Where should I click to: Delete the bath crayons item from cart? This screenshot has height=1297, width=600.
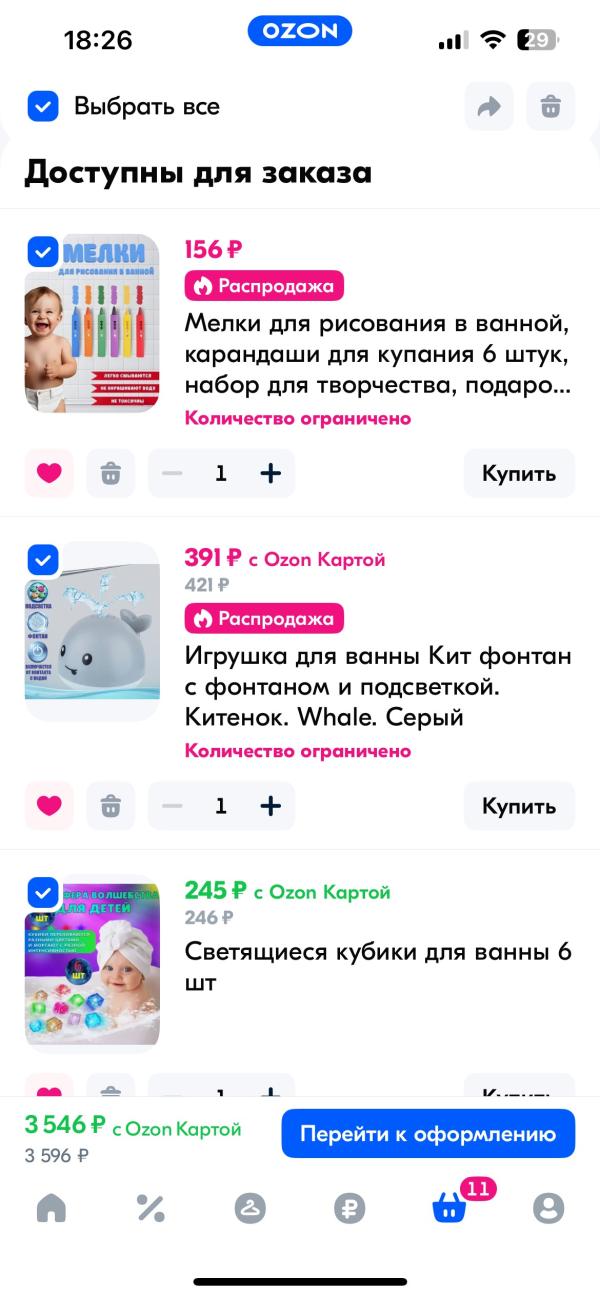pos(110,473)
